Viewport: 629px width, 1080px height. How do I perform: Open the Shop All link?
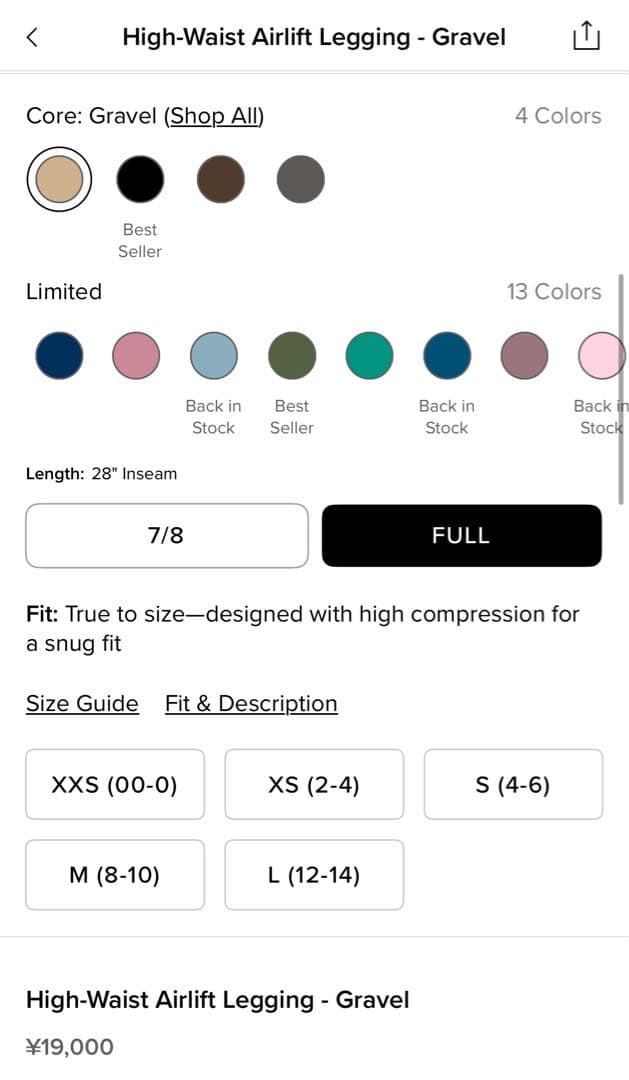[214, 116]
